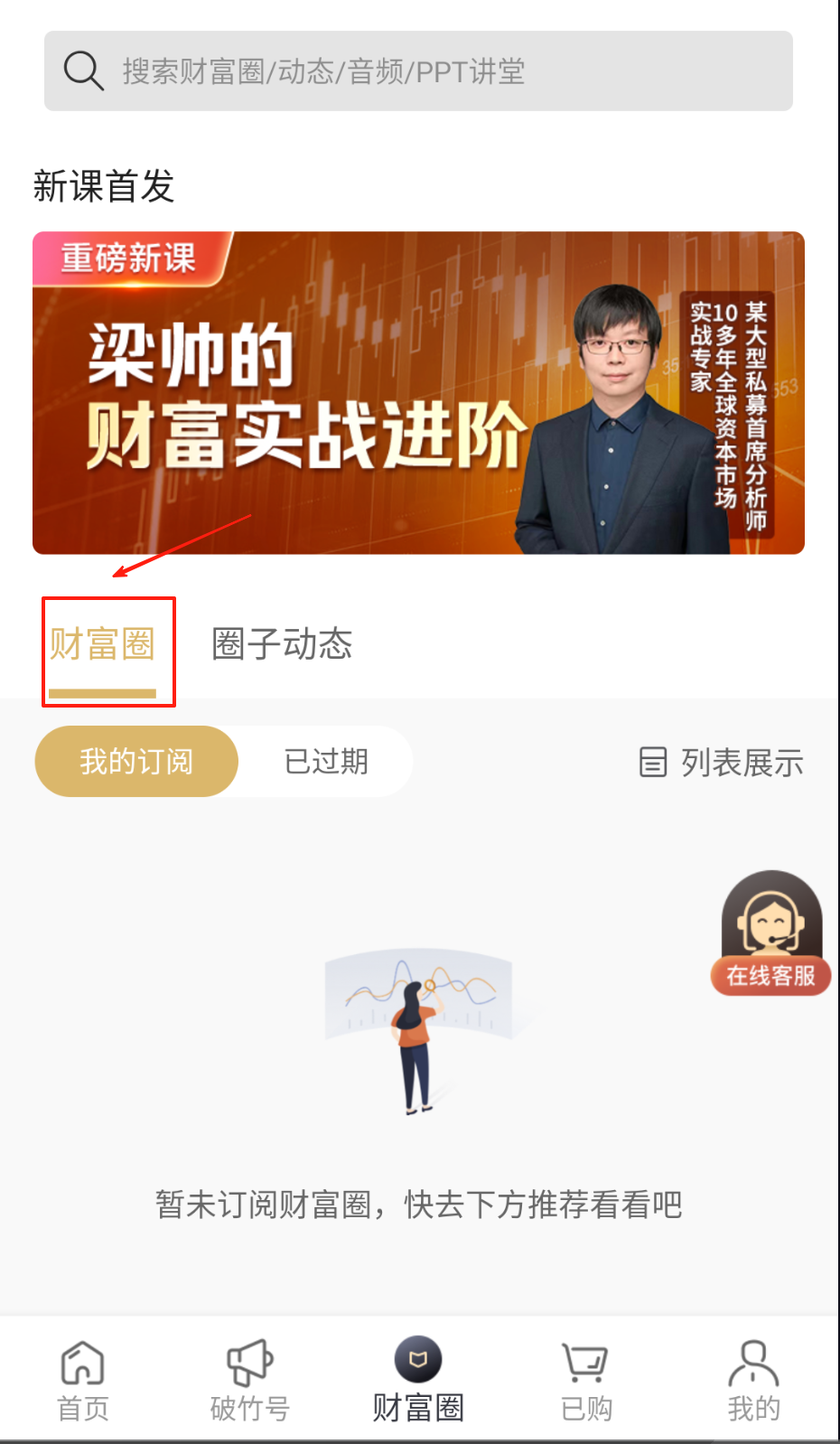The image size is (840, 1444).
Task: Select the 财富圈 top tab
Action: pyautogui.click(x=102, y=645)
